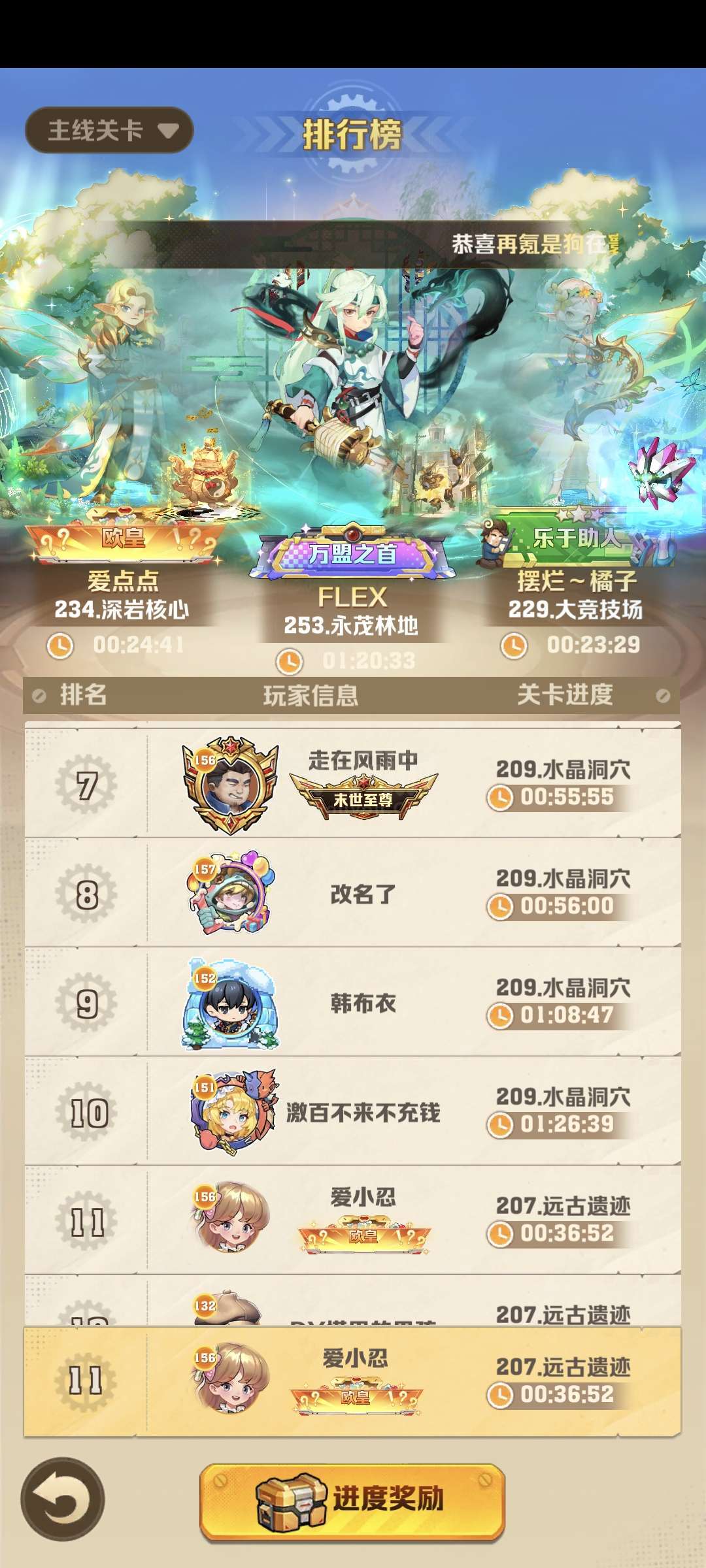
Task: View third-place player 摆烂~橘子
Action: [x=577, y=581]
